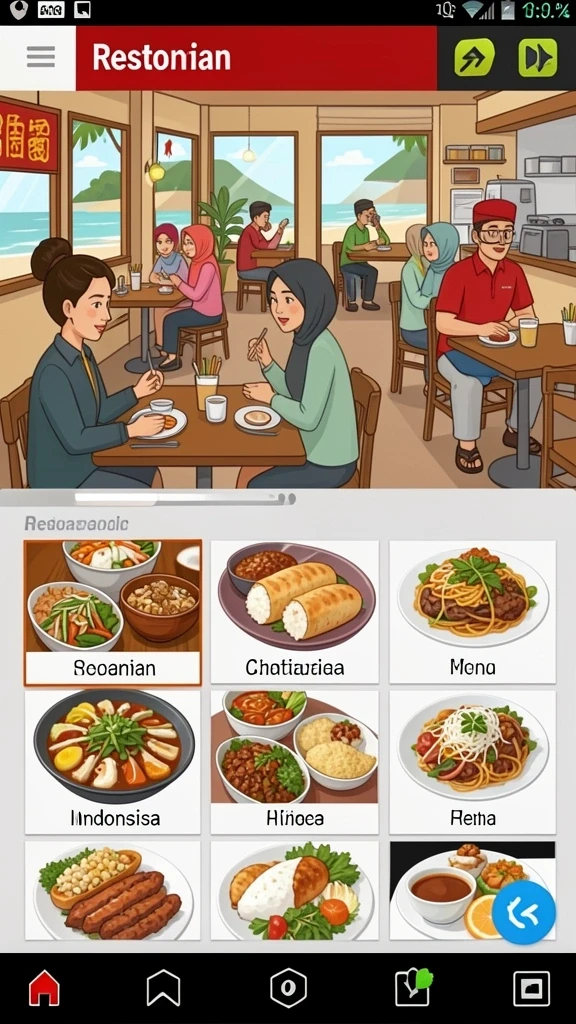Viewport: 576px width, 1024px height.
Task: Choose the Hiñoea dishes tile
Action: [x=295, y=762]
